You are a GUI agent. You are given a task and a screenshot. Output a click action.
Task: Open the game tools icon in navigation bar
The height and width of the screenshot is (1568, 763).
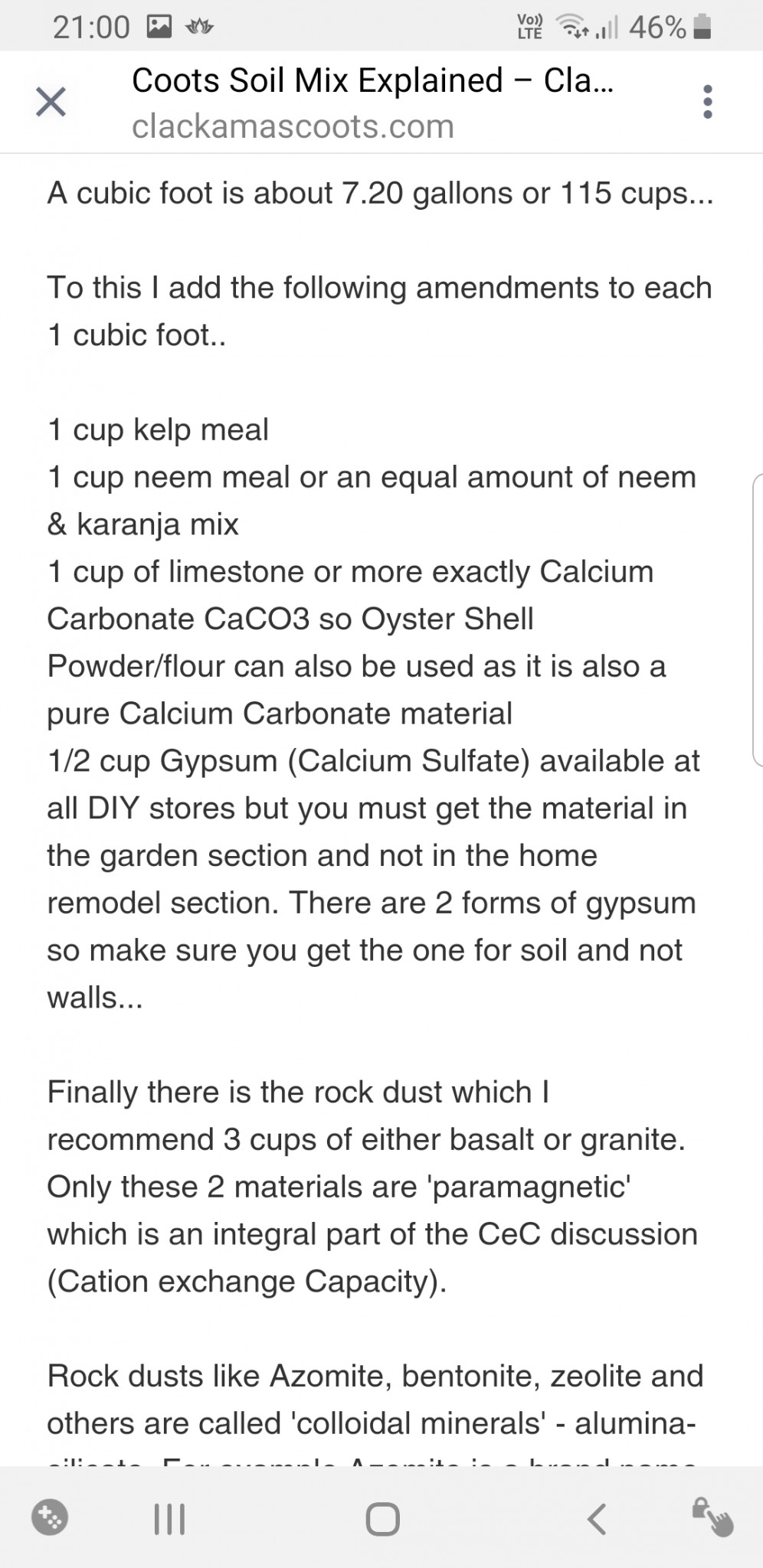click(51, 1517)
